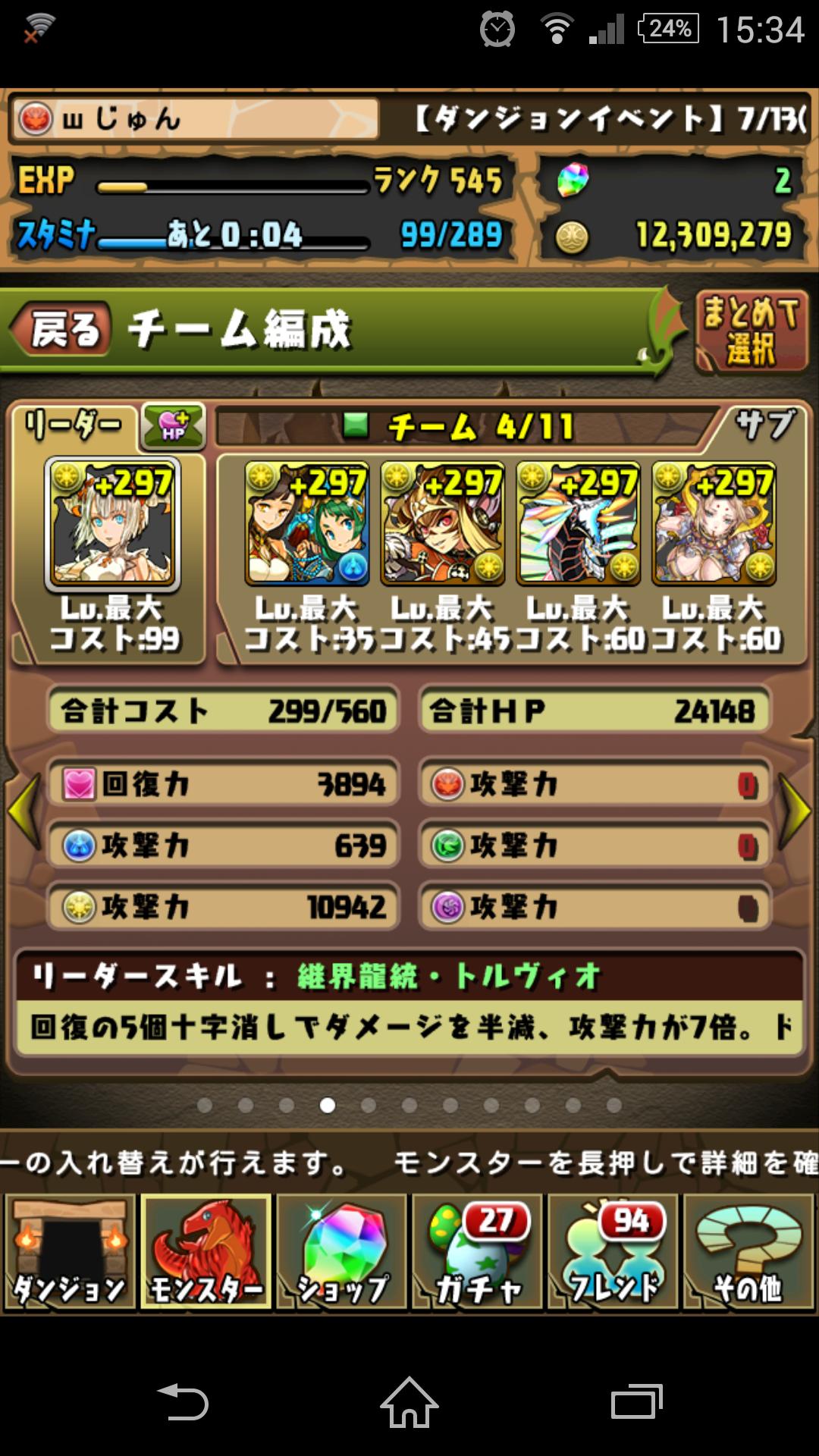The image size is (819, 1456).
Task: Open the フレンド tab
Action: coord(613,1251)
